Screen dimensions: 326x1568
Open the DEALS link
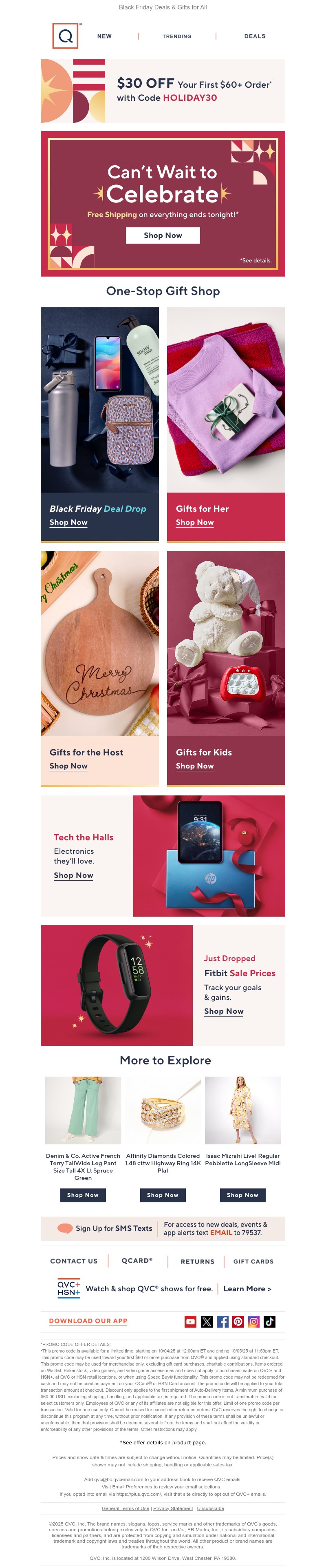pos(254,36)
